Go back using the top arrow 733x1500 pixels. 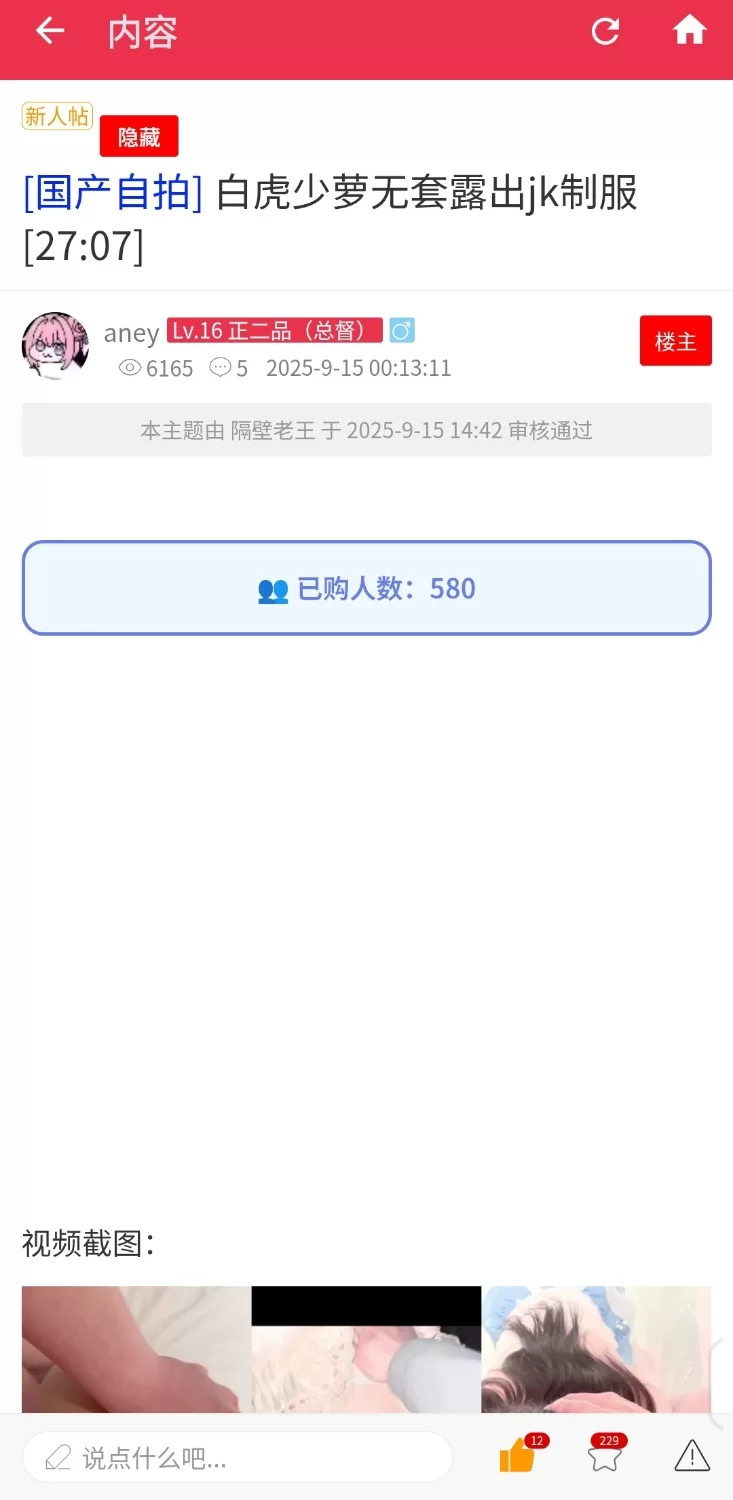[50, 31]
